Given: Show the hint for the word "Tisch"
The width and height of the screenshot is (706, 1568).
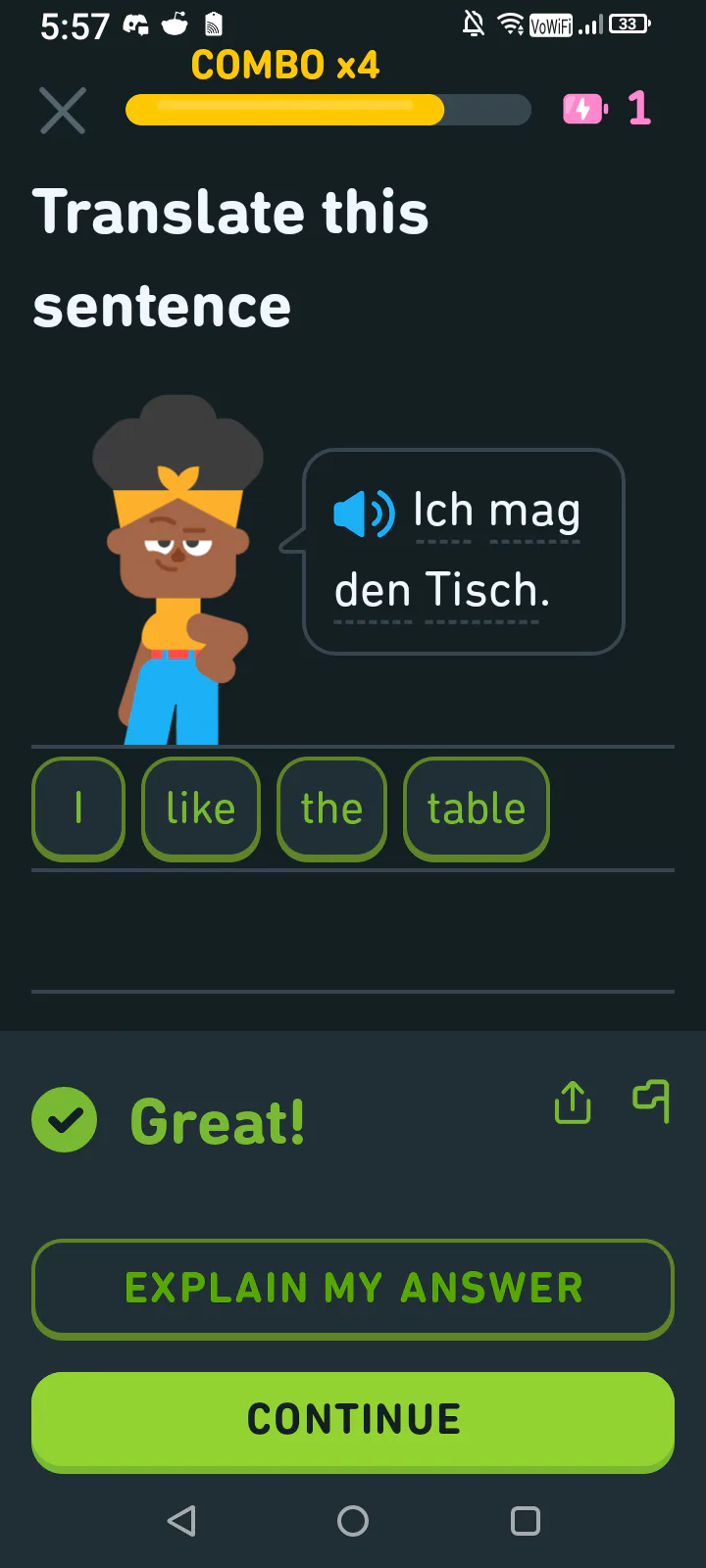Looking at the screenshot, I should pyautogui.click(x=487, y=591).
